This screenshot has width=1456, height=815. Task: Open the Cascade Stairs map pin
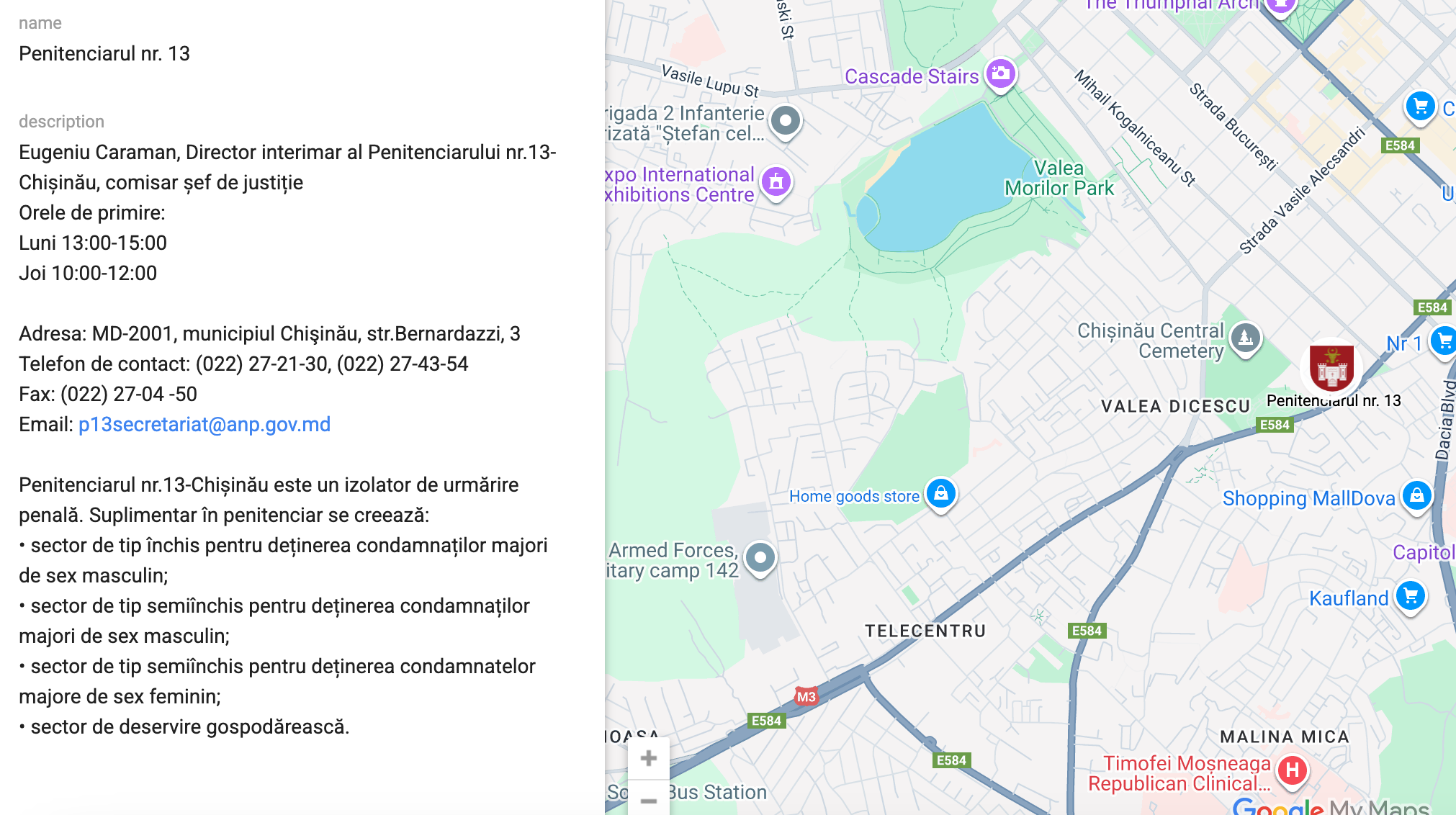click(1000, 73)
